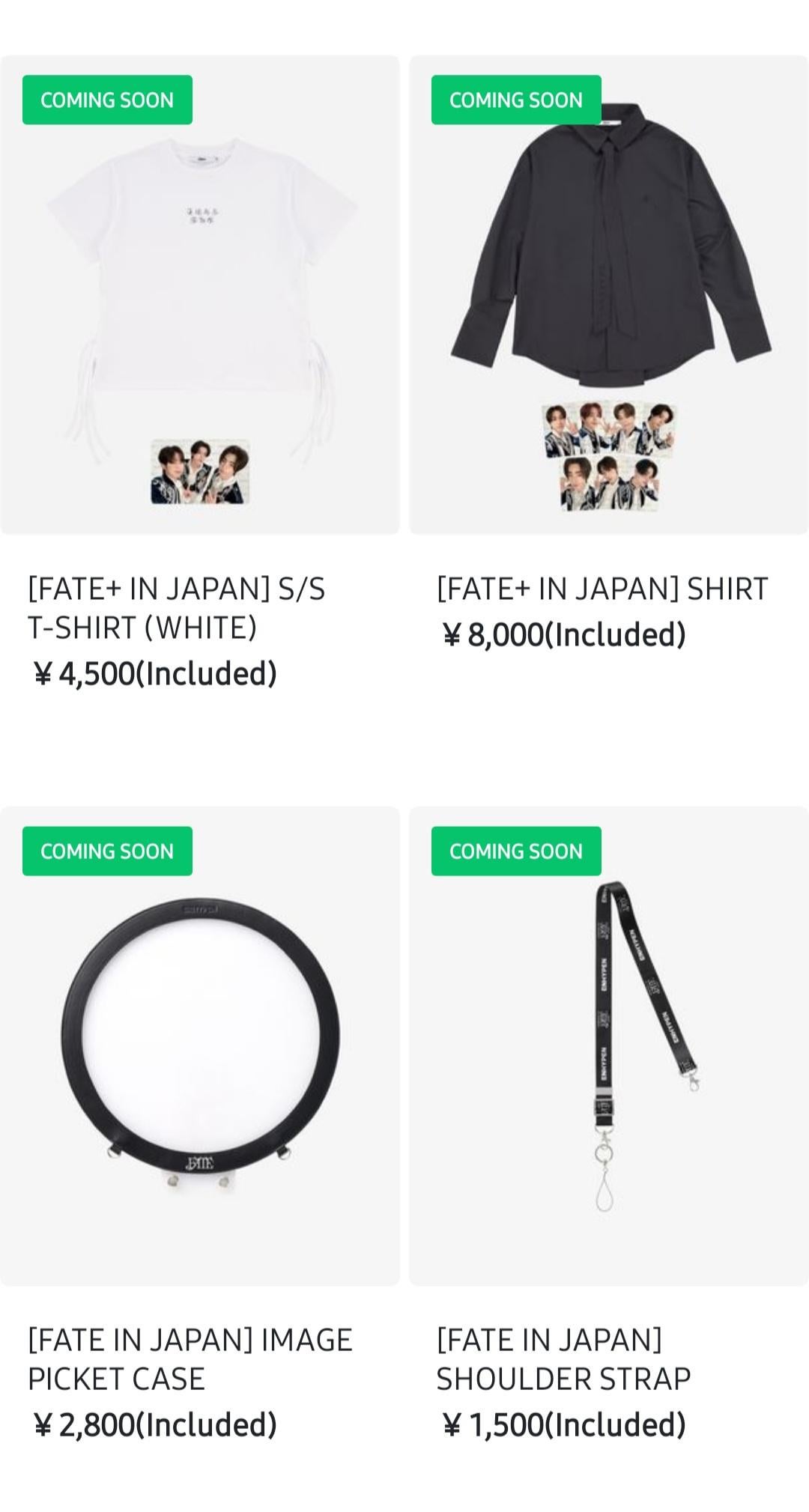The width and height of the screenshot is (809, 1512).
Task: Open the Image Picket Case product
Action: pos(200,1045)
